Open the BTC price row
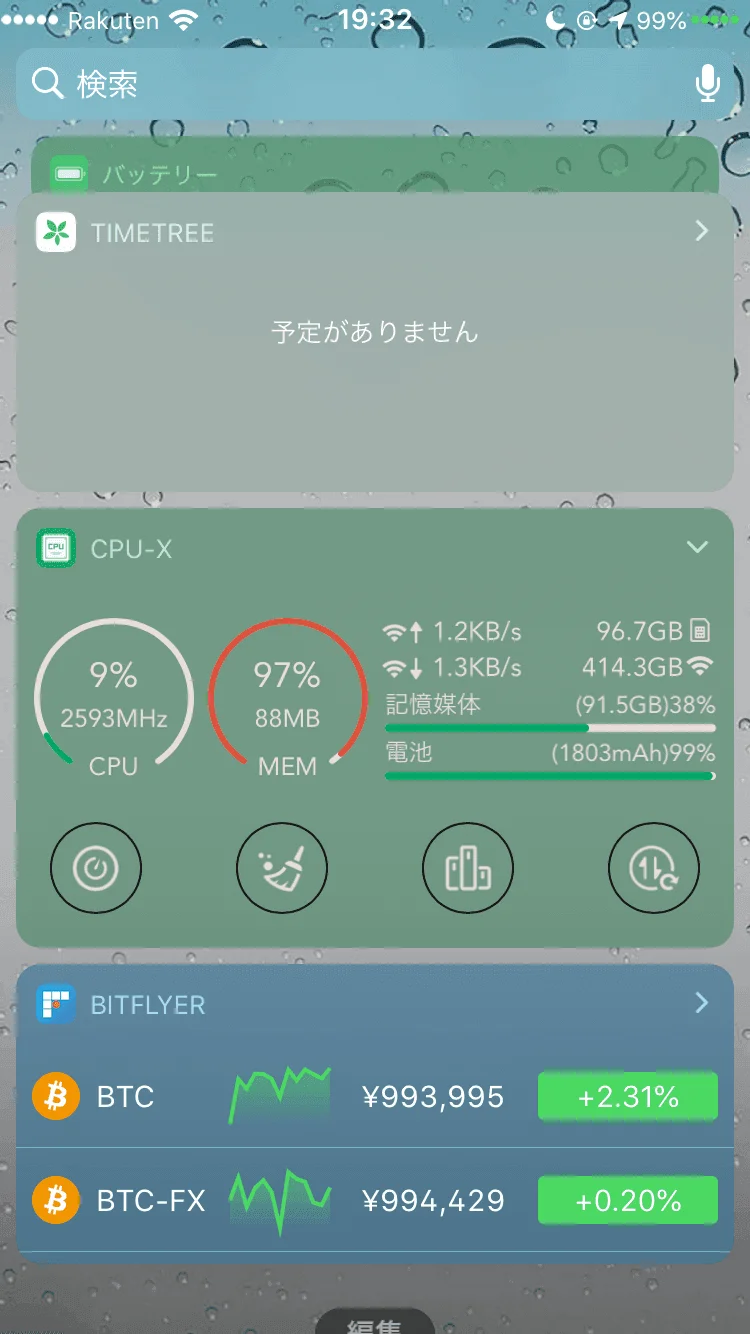Screen dimensions: 750x1334 [x=375, y=1096]
